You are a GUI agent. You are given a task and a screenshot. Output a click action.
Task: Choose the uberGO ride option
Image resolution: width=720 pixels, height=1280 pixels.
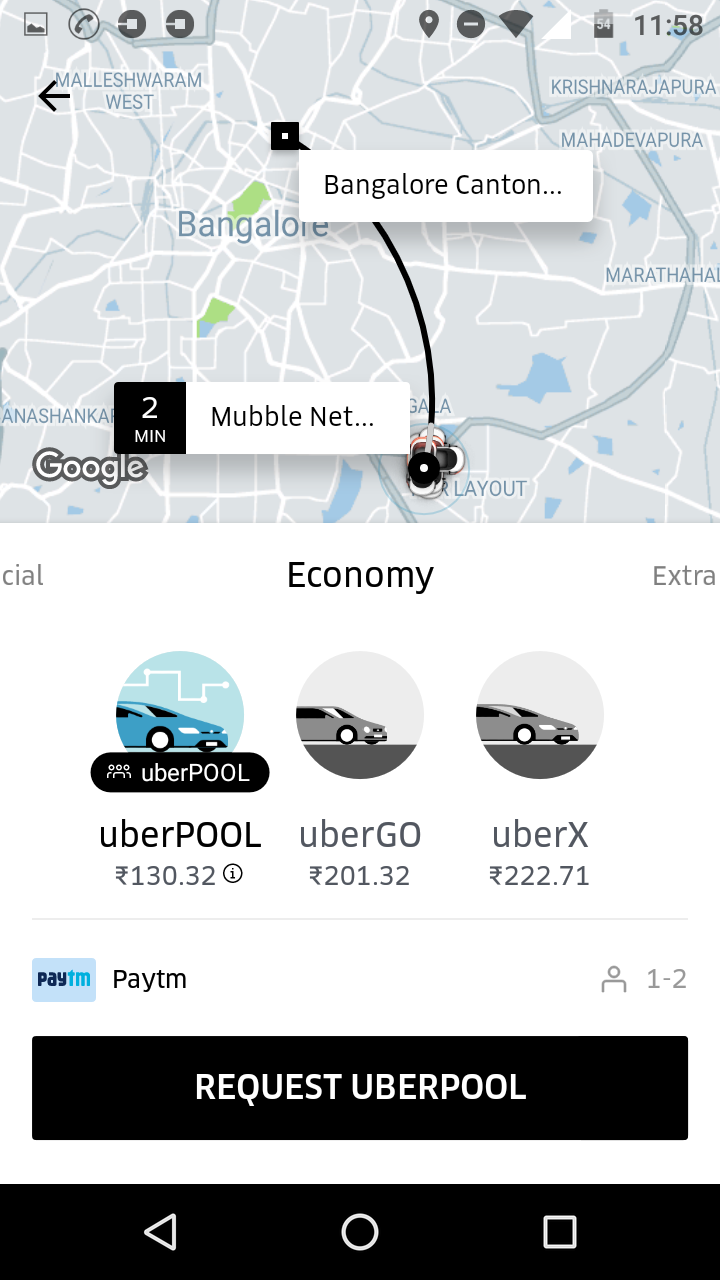coord(360,715)
